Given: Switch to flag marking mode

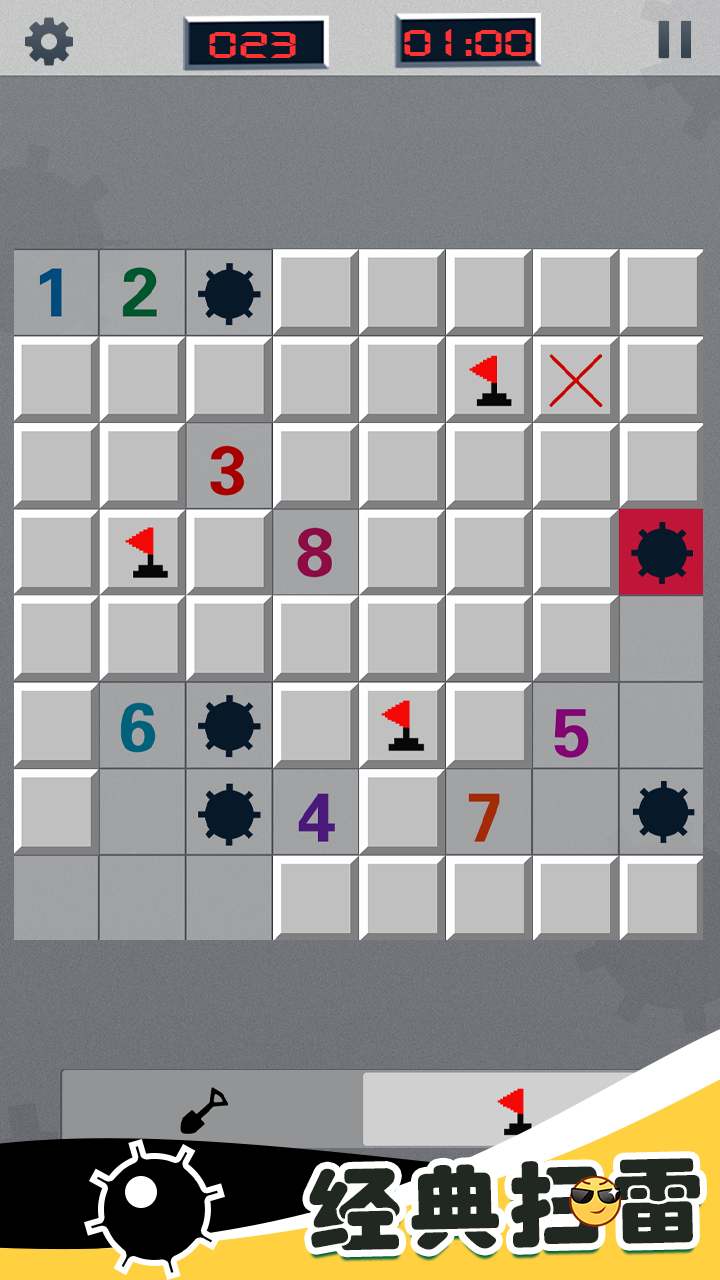Looking at the screenshot, I should 515,1108.
